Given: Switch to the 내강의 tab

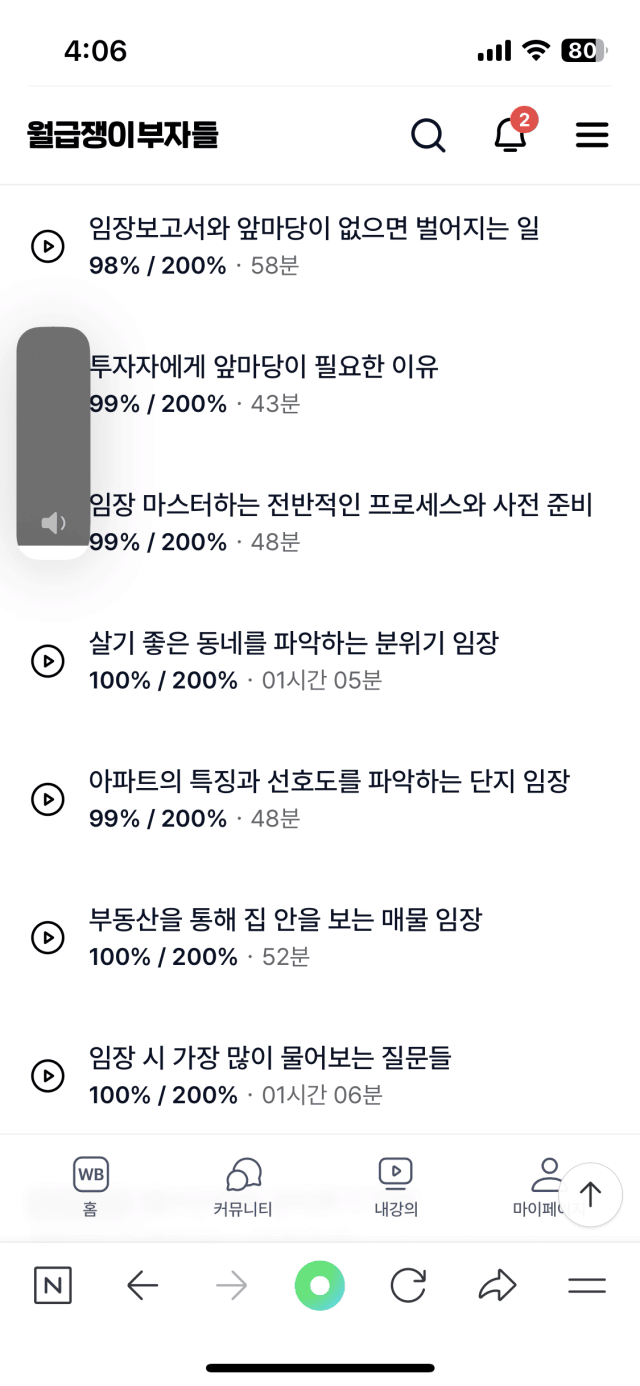Looking at the screenshot, I should (396, 1187).
